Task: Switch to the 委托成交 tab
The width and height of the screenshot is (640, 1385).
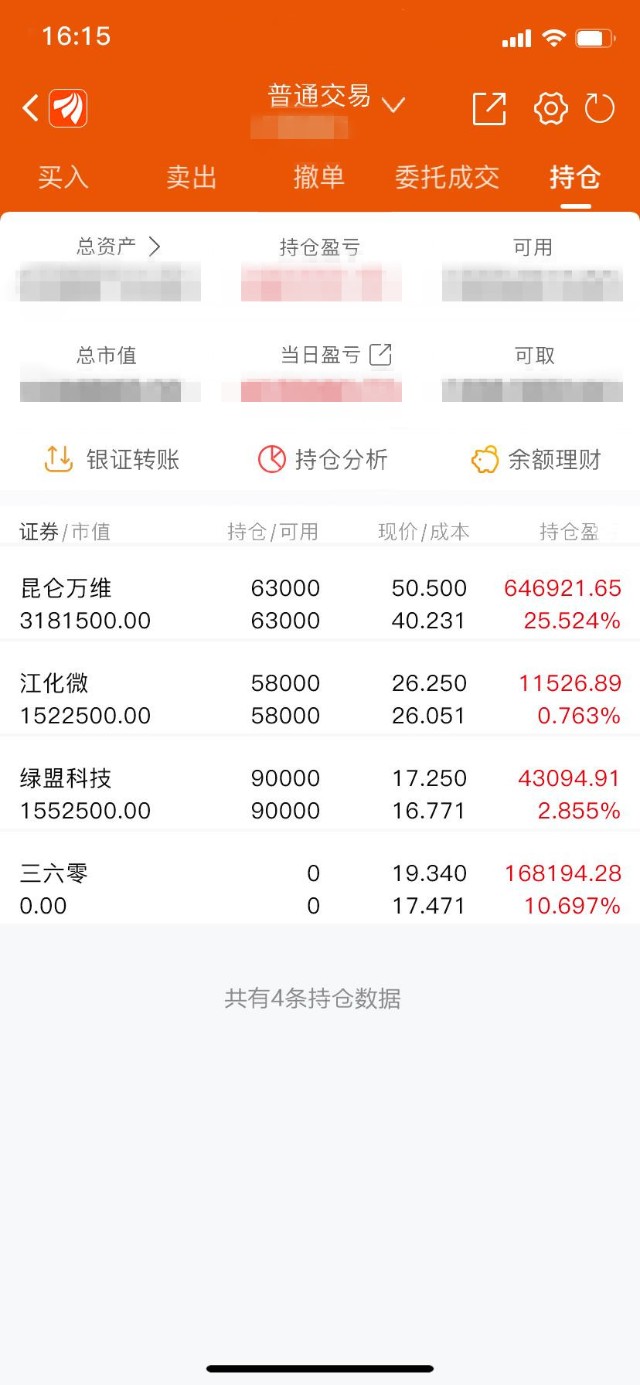Action: pyautogui.click(x=447, y=178)
